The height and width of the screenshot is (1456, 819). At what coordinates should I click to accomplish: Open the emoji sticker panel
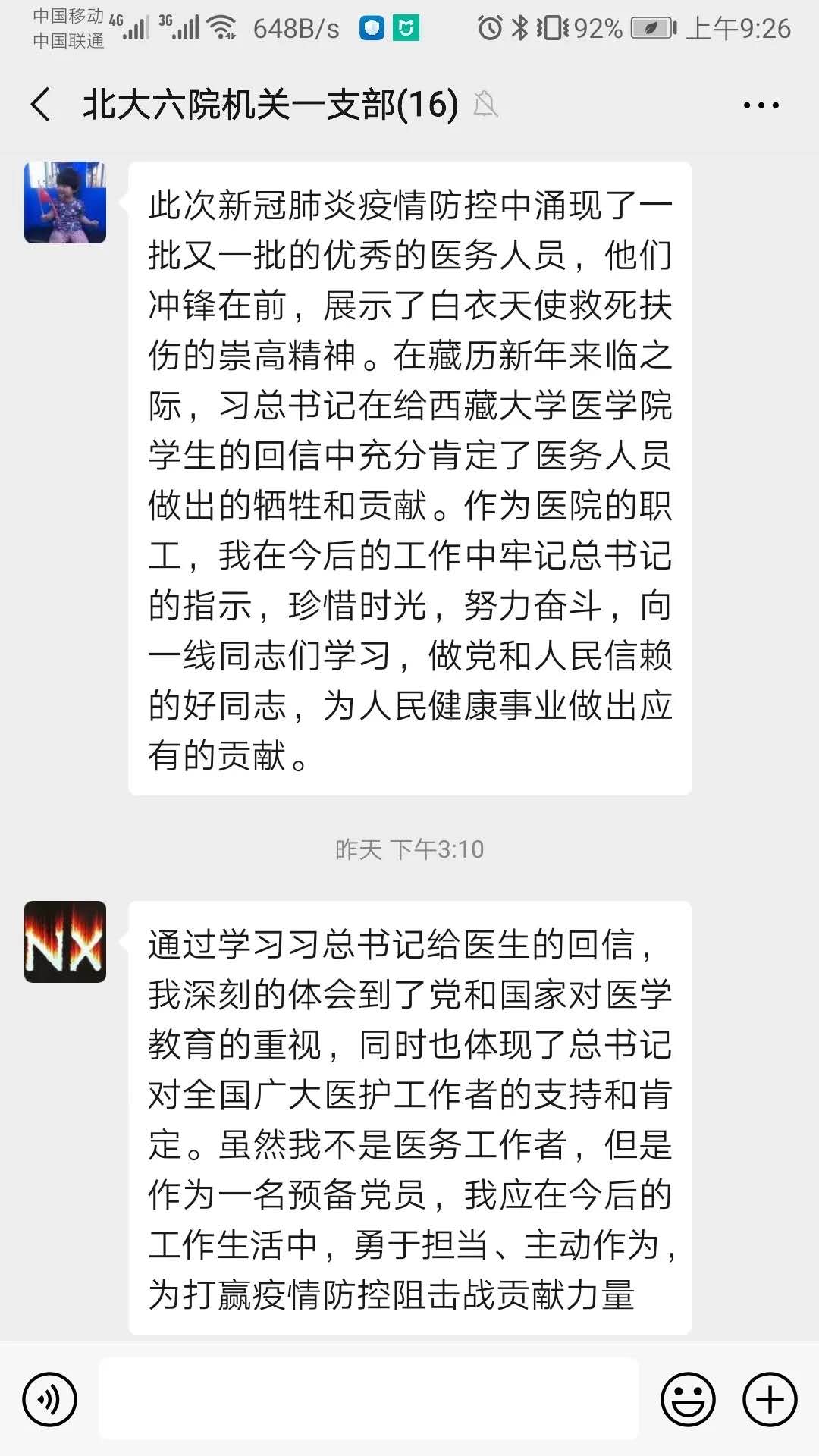[x=688, y=1399]
